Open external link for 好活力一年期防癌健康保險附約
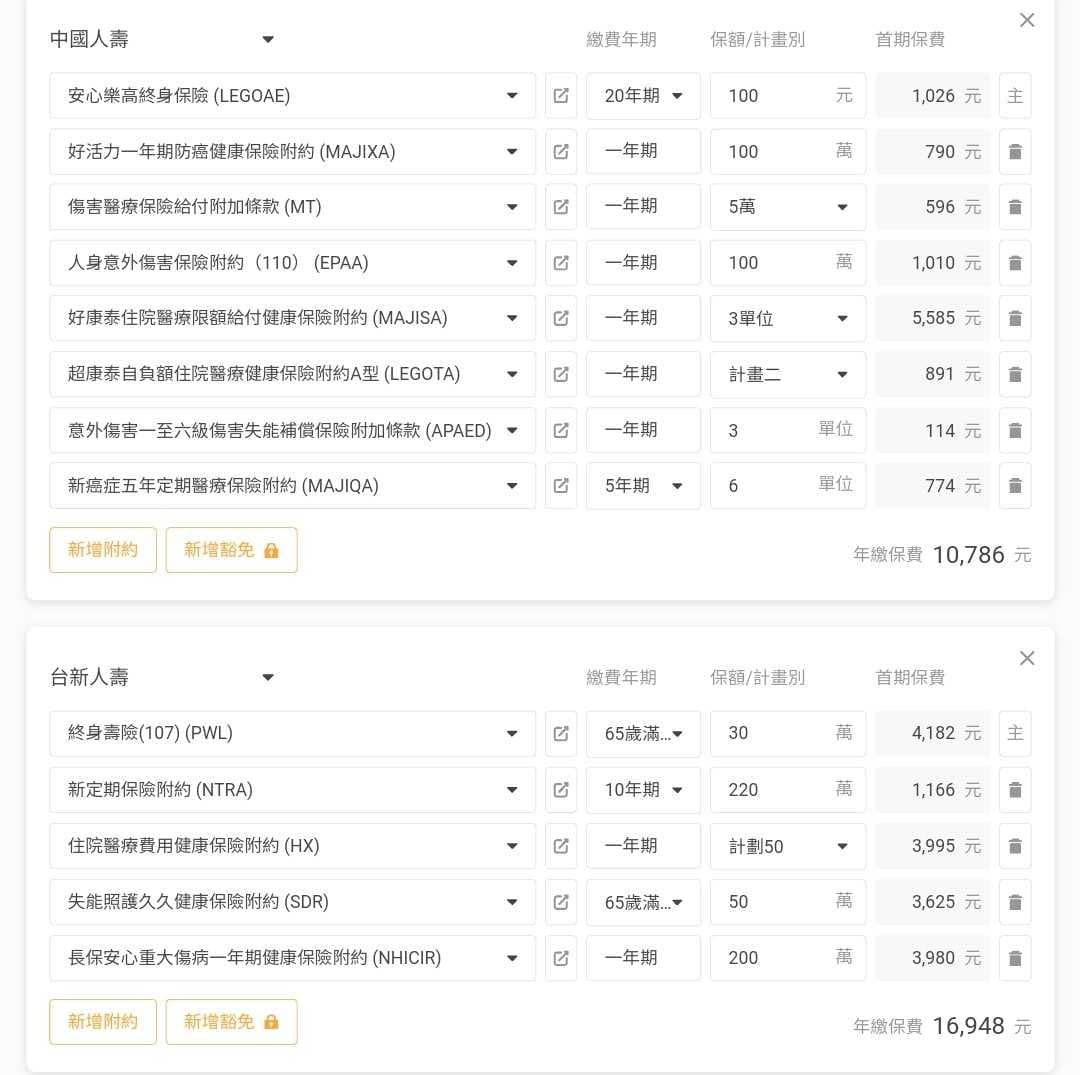The image size is (1080, 1075). click(561, 152)
